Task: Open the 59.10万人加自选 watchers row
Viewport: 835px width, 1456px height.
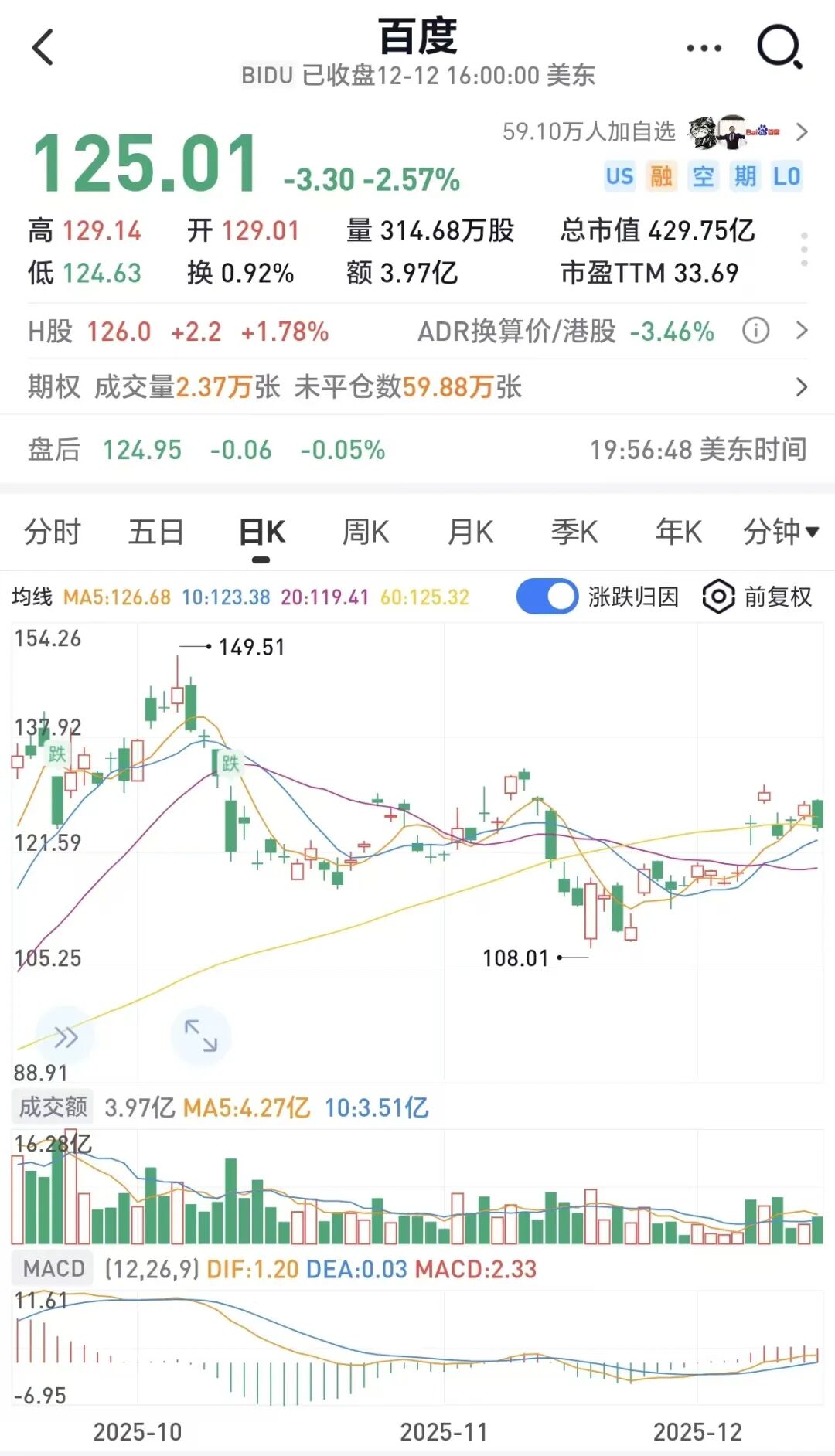Action: (x=654, y=132)
